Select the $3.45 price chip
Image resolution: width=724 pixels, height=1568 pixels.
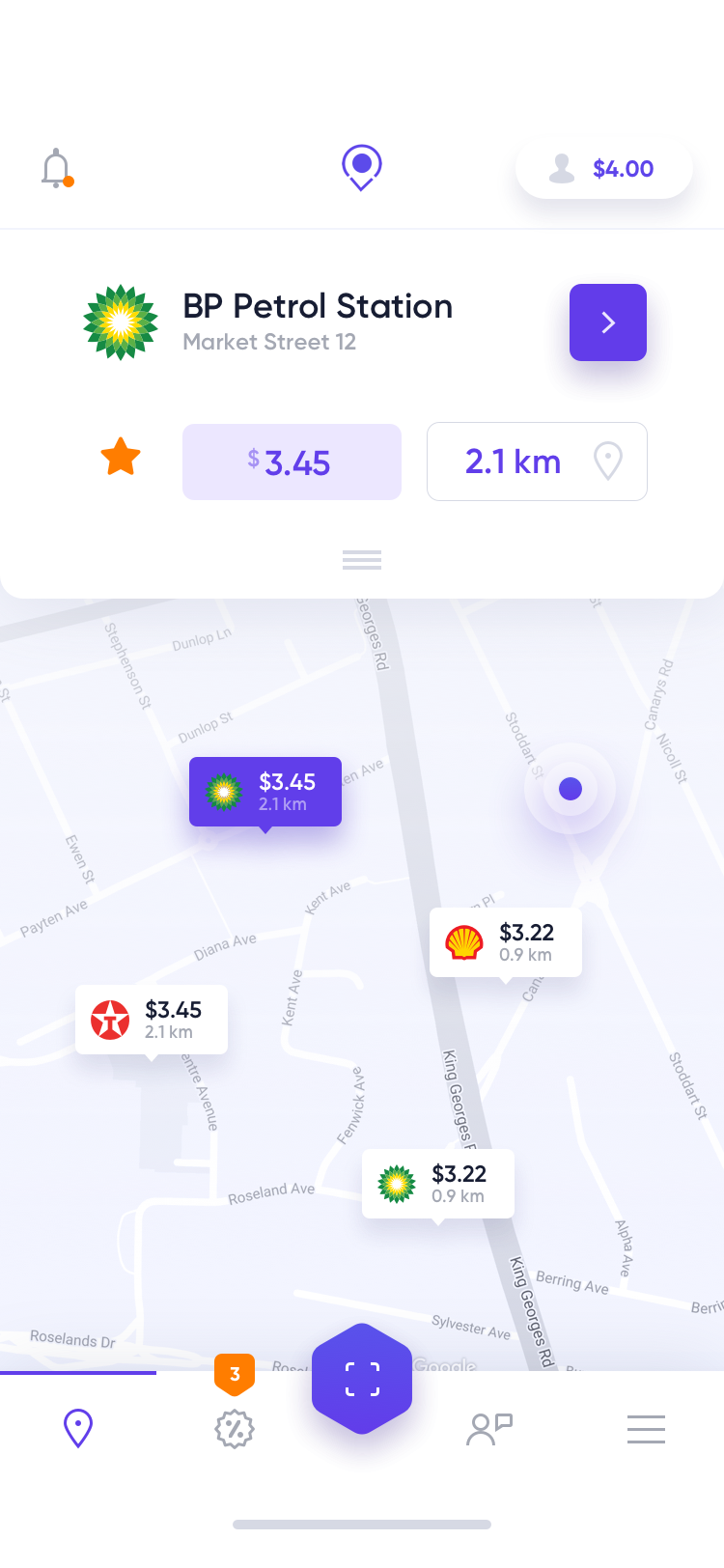[292, 462]
